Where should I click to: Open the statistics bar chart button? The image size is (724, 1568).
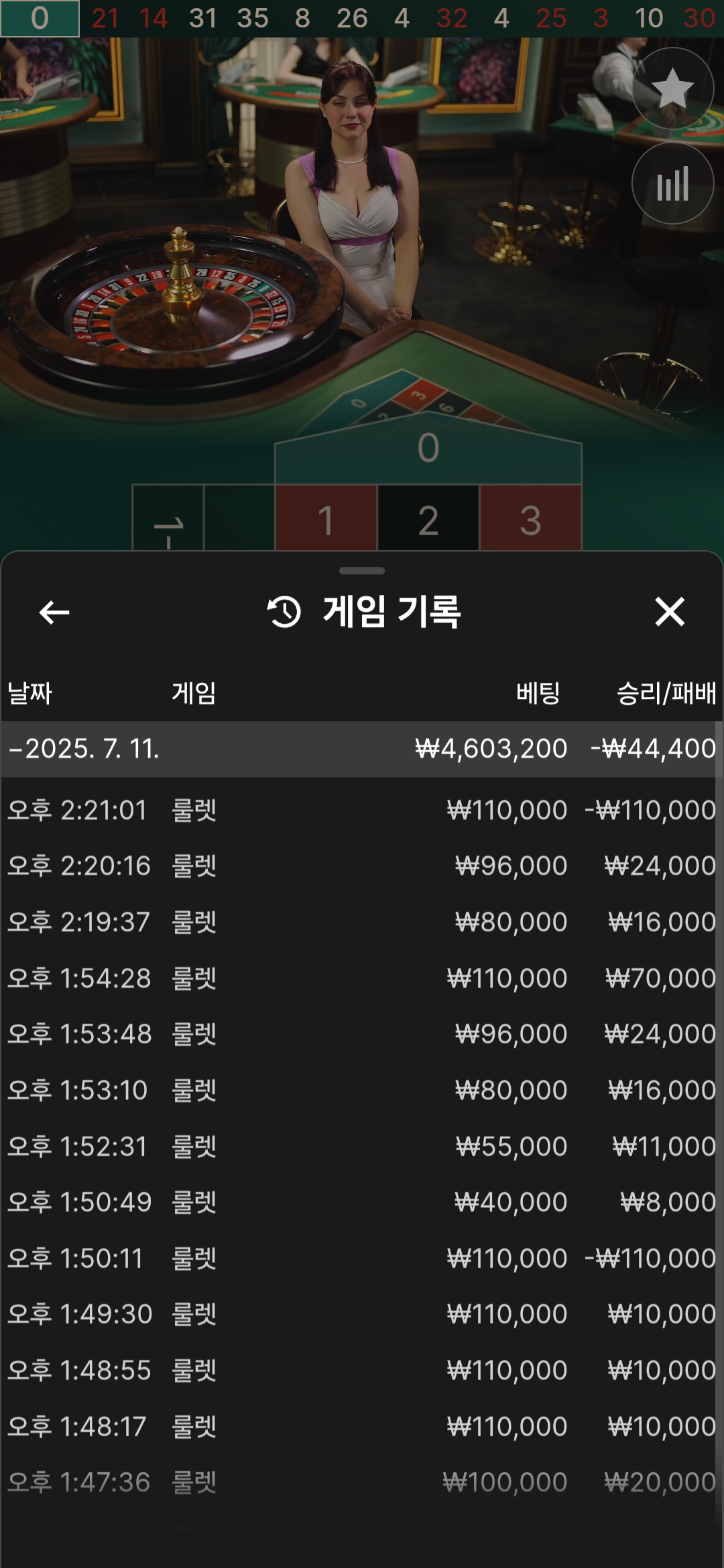673,183
